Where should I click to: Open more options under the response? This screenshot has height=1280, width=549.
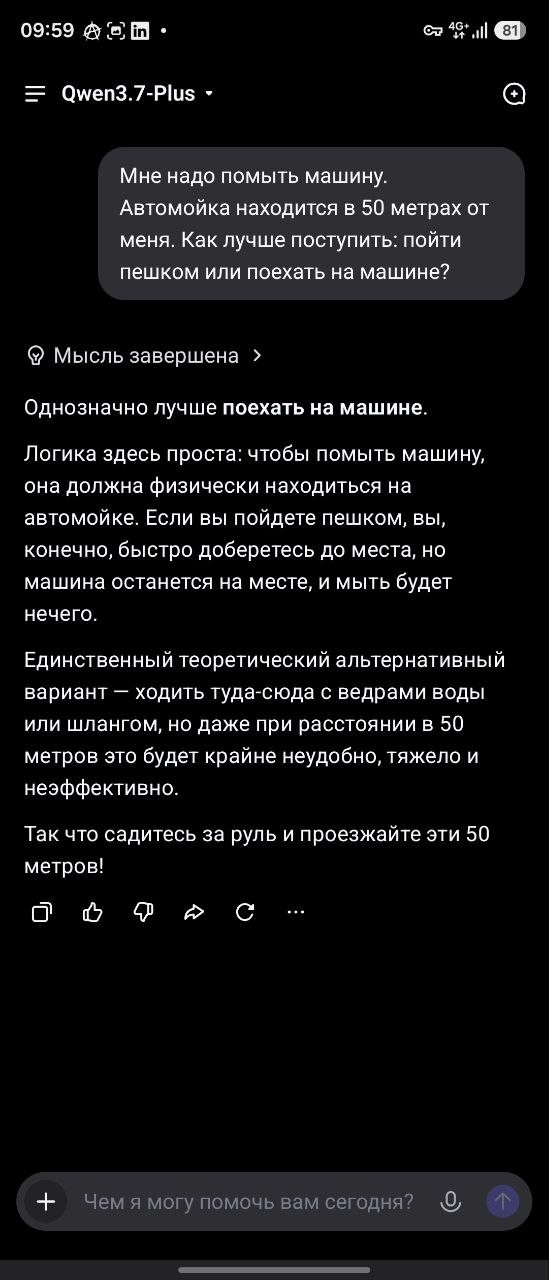point(296,912)
